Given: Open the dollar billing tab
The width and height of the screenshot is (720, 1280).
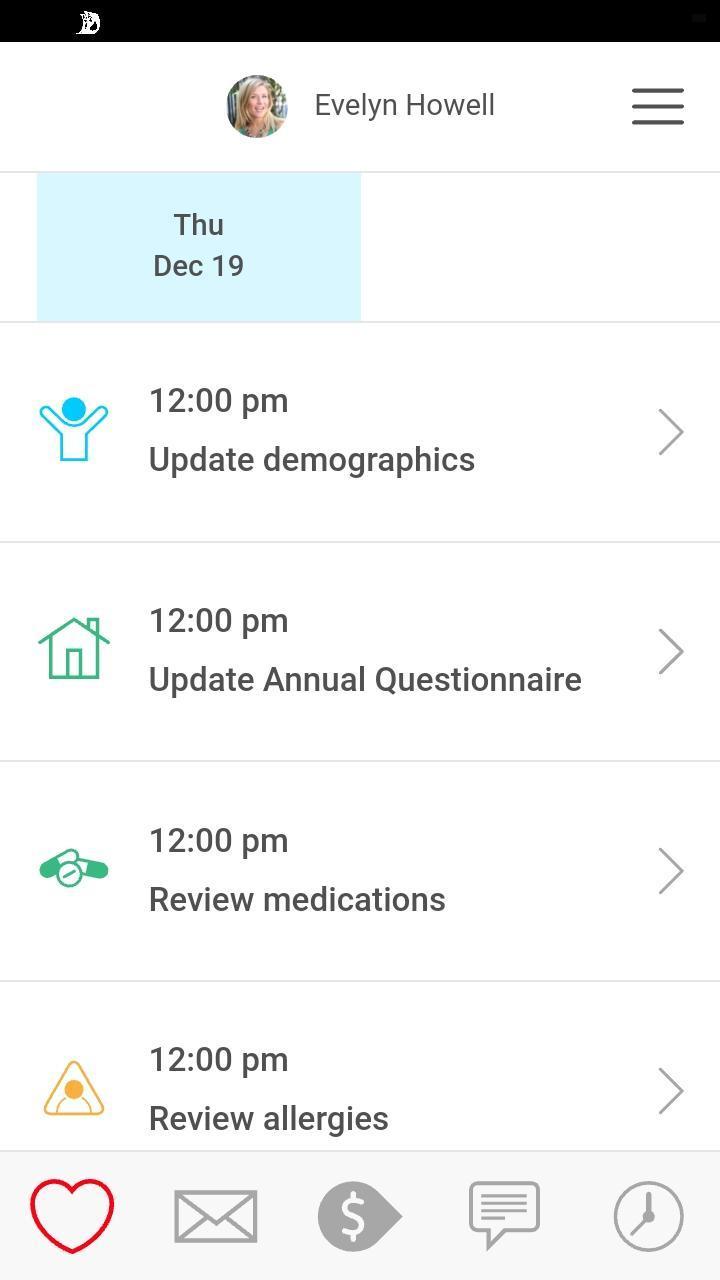Looking at the screenshot, I should [359, 1216].
